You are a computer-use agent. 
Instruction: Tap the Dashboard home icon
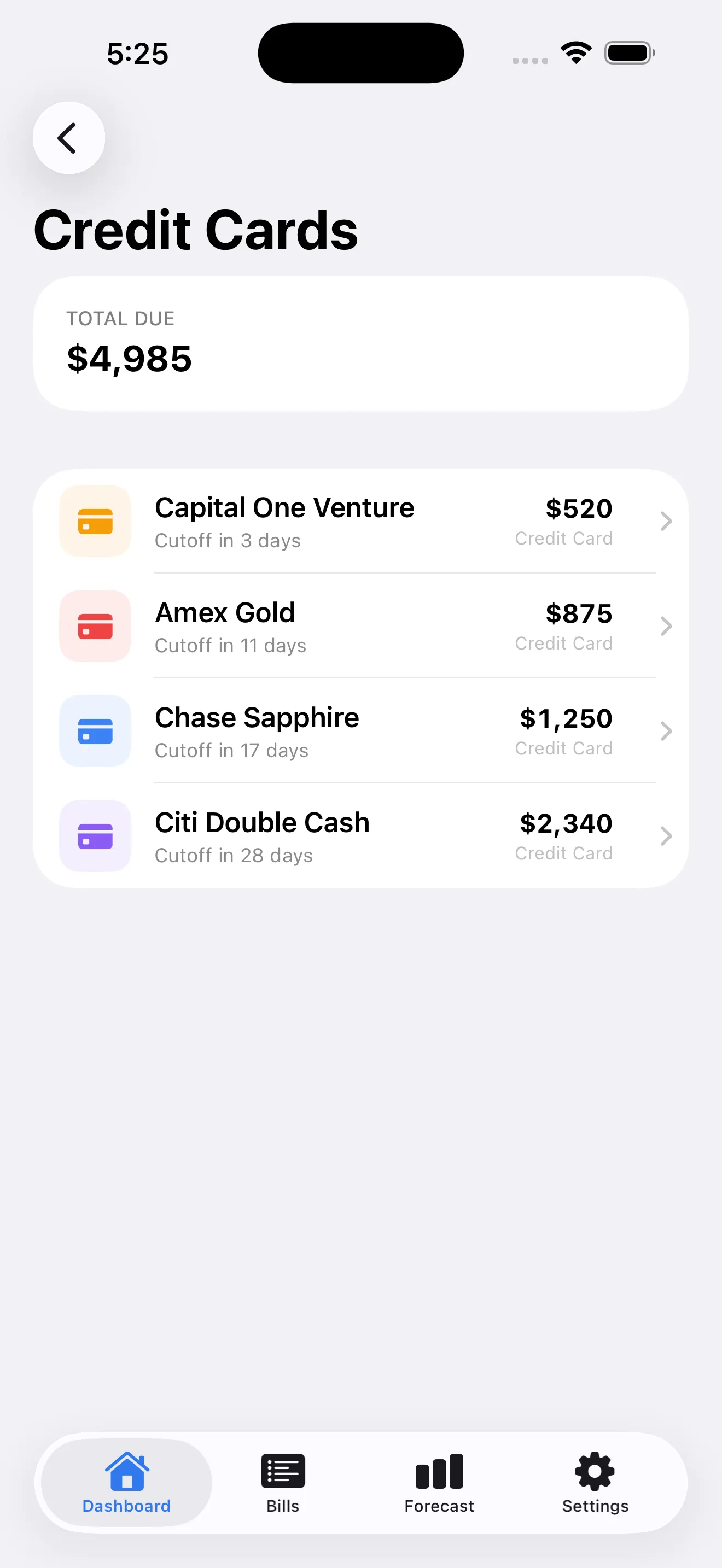126,1469
